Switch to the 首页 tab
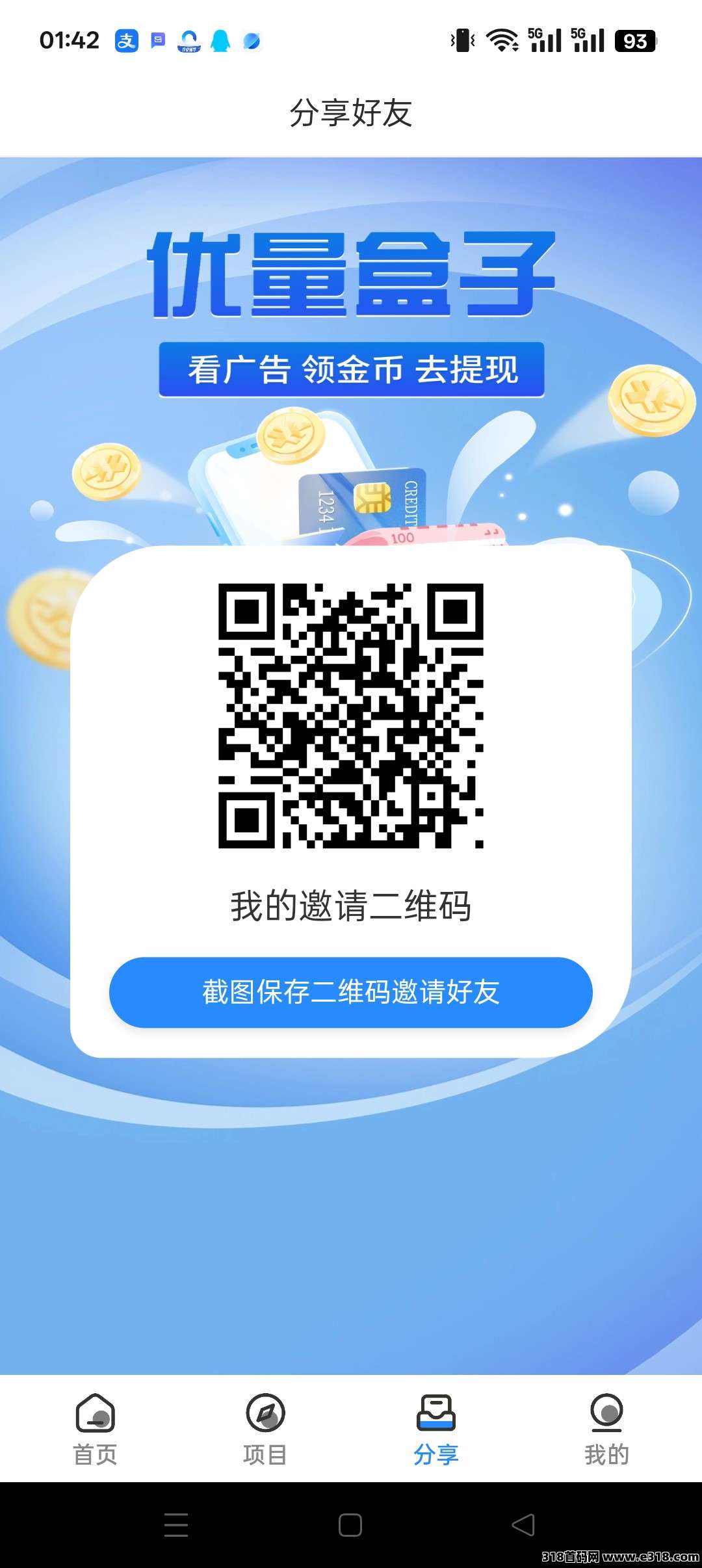The width and height of the screenshot is (702, 1568). [95, 1429]
